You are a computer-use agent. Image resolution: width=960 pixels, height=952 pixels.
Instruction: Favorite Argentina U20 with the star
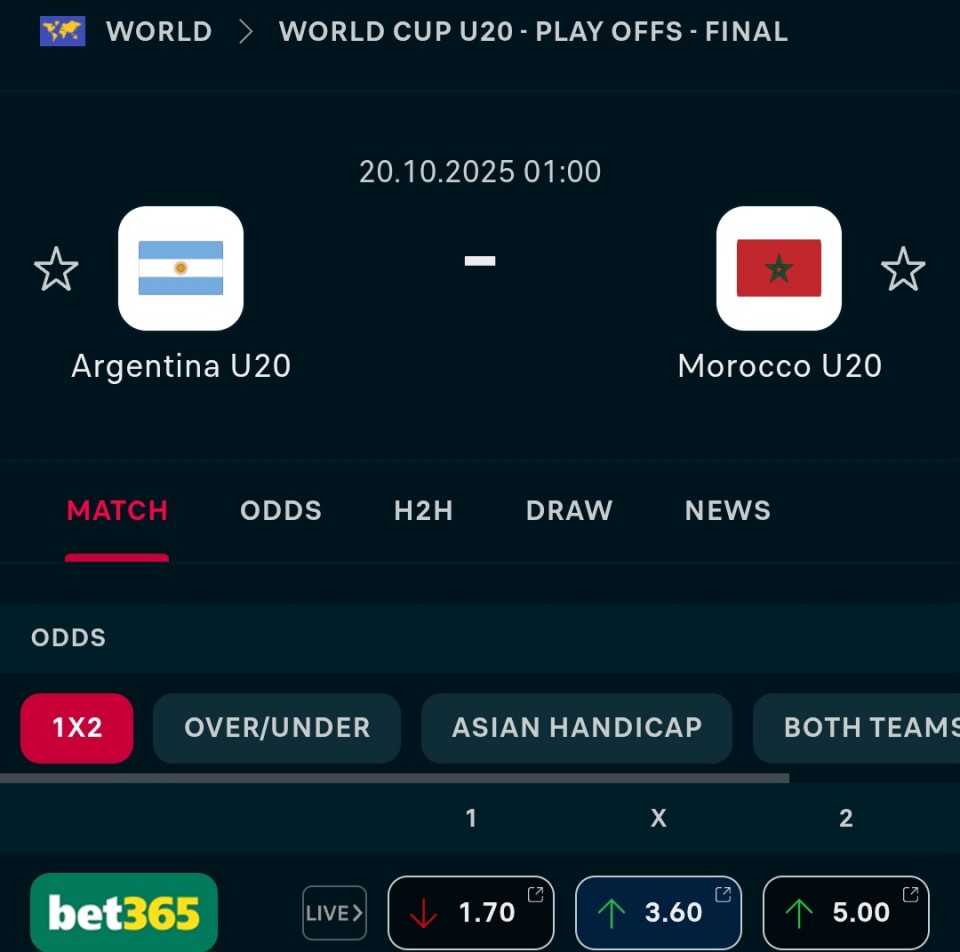click(56, 270)
